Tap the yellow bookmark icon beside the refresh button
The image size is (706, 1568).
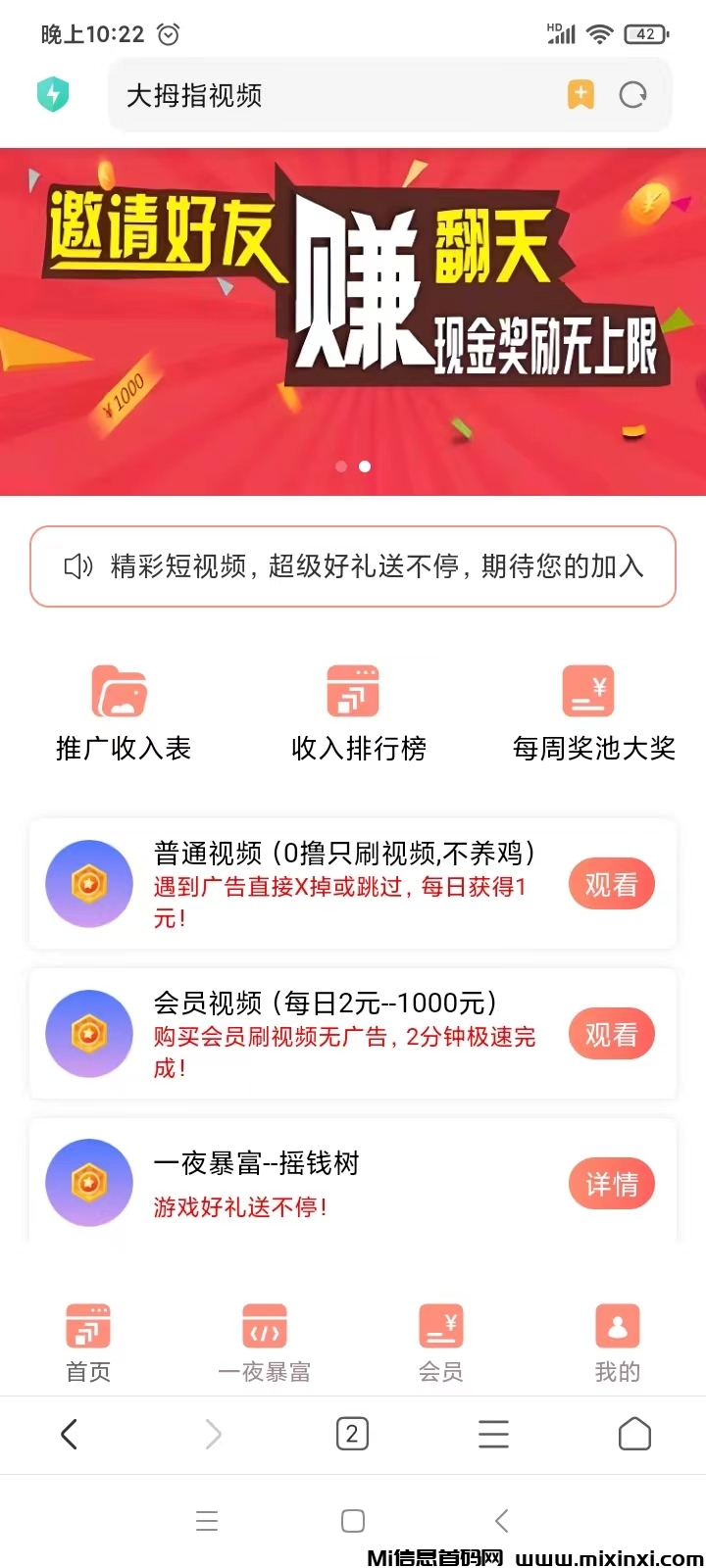pos(580,95)
